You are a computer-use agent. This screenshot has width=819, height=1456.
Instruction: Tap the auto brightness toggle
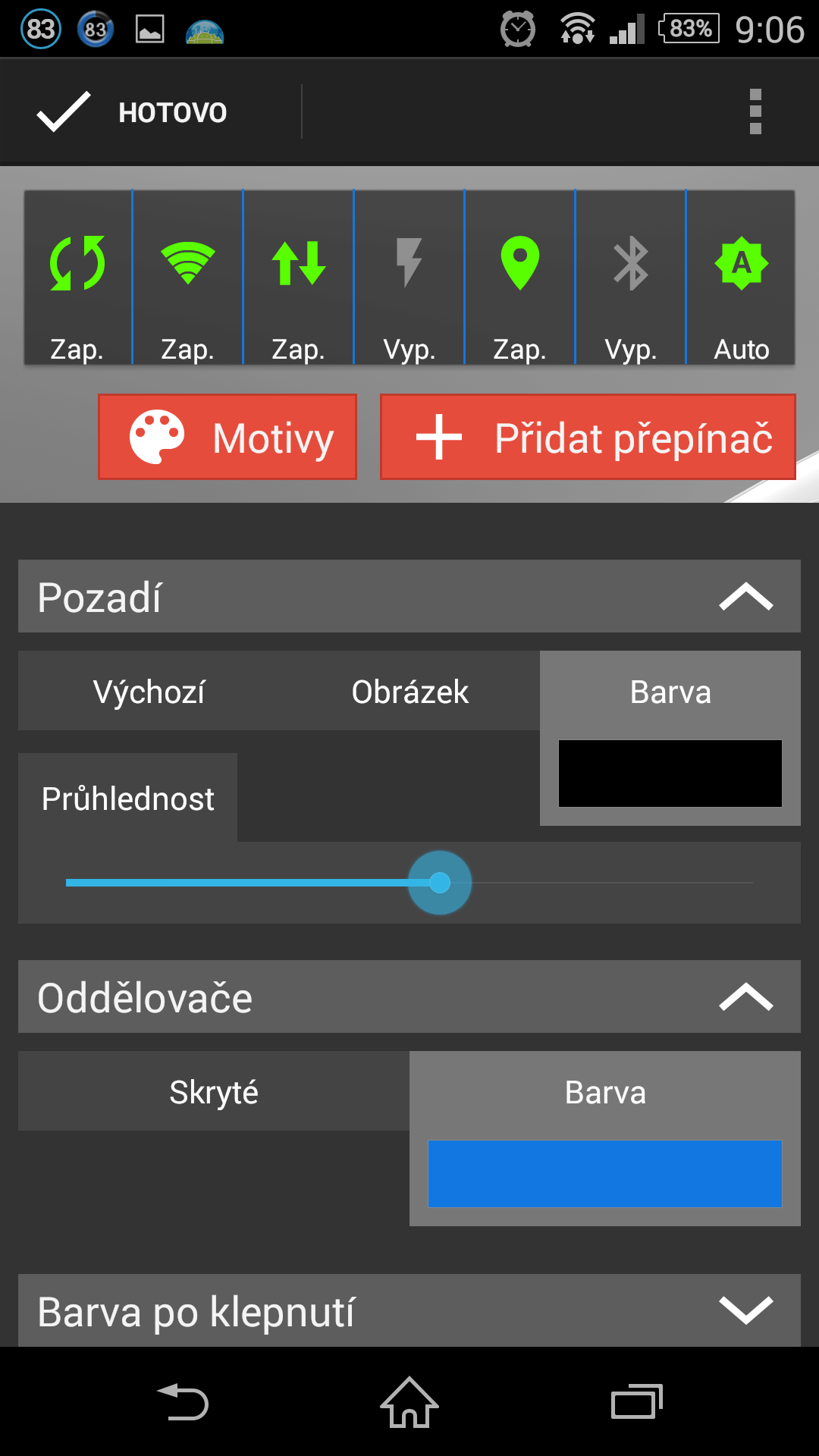pos(741,278)
